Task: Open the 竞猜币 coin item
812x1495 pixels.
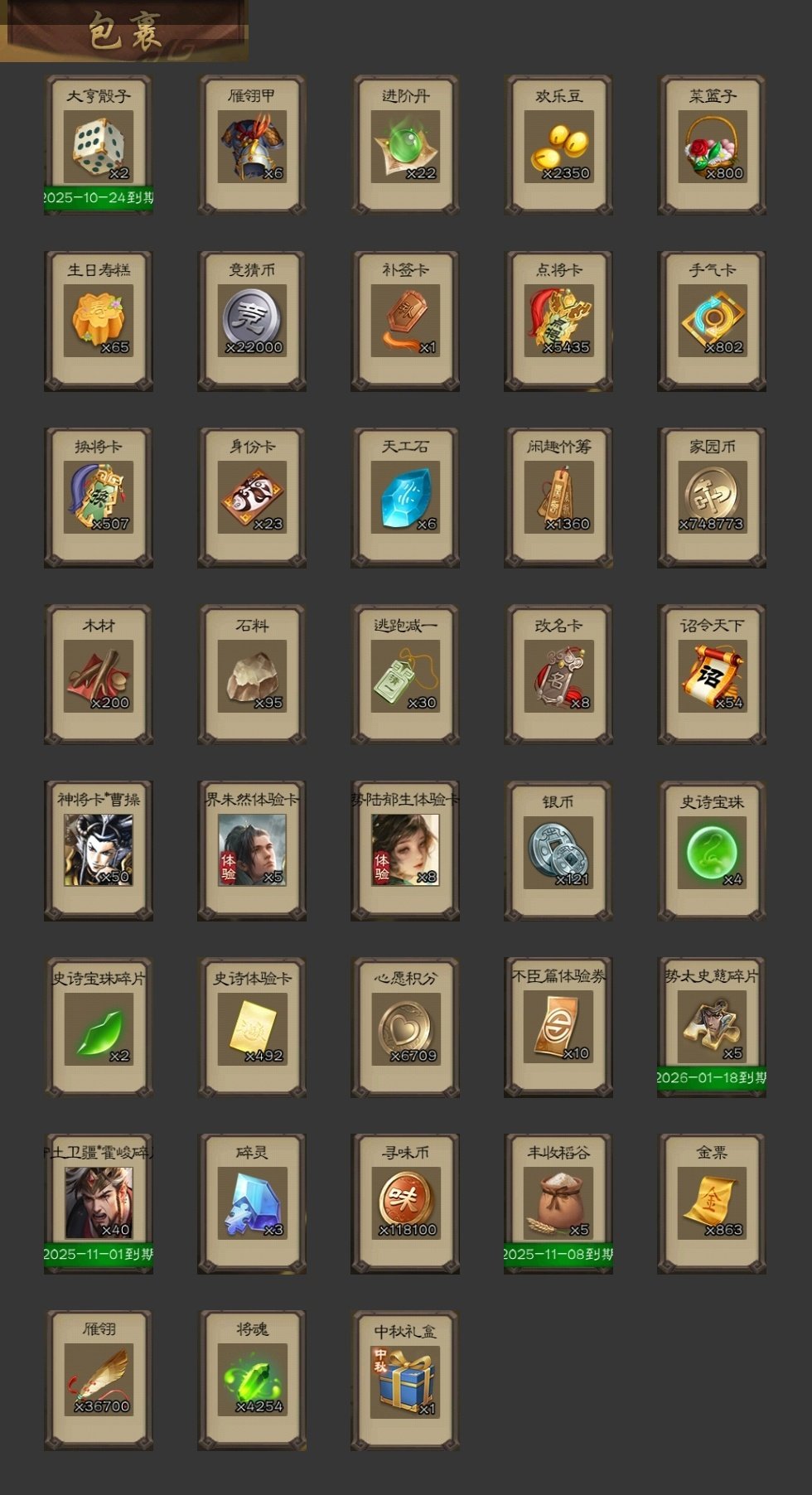Action: (252, 322)
